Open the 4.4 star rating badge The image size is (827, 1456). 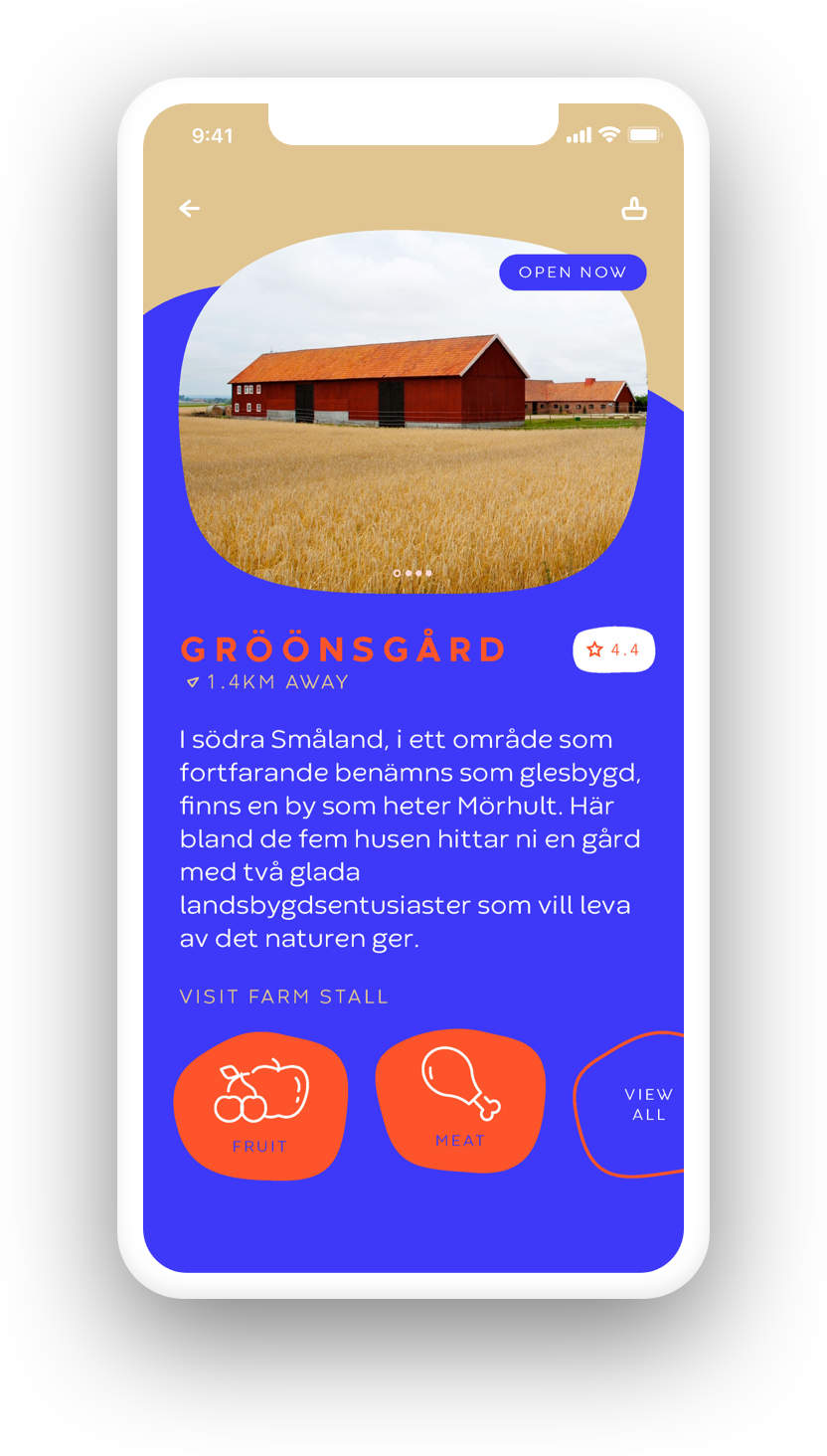tap(613, 650)
